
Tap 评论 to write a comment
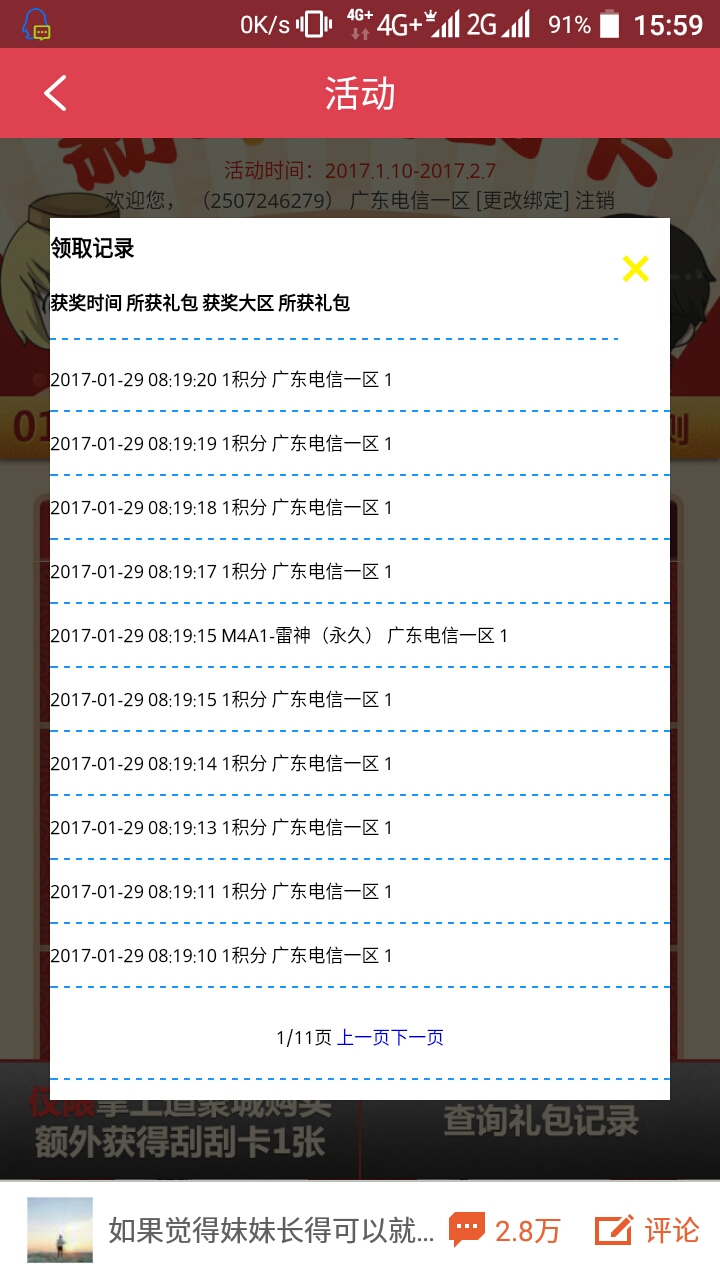tap(647, 1230)
